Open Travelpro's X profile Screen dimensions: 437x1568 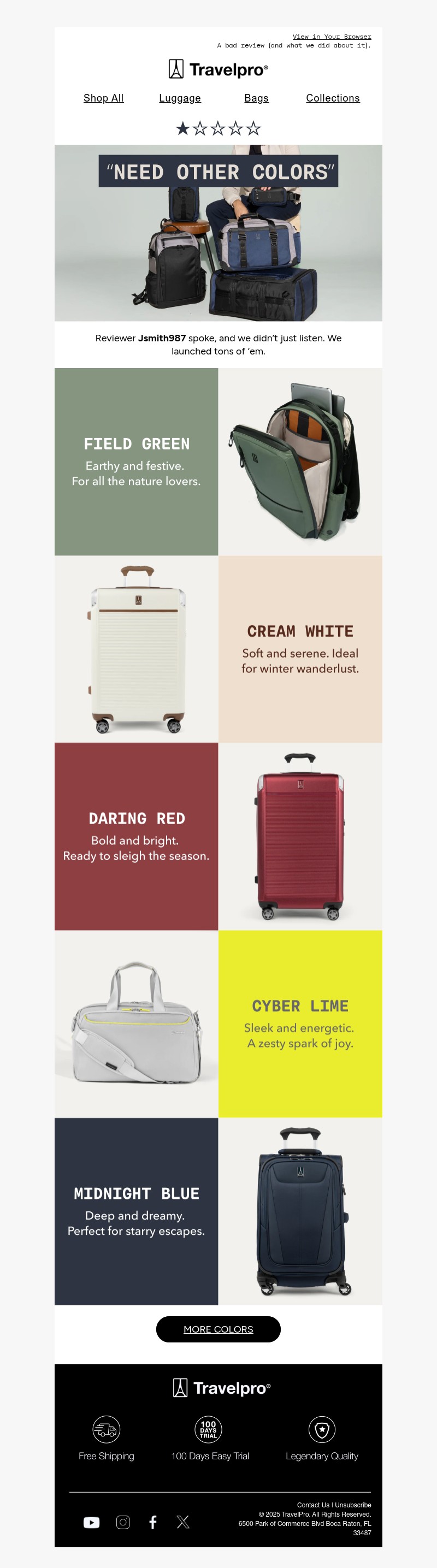pos(182,1522)
